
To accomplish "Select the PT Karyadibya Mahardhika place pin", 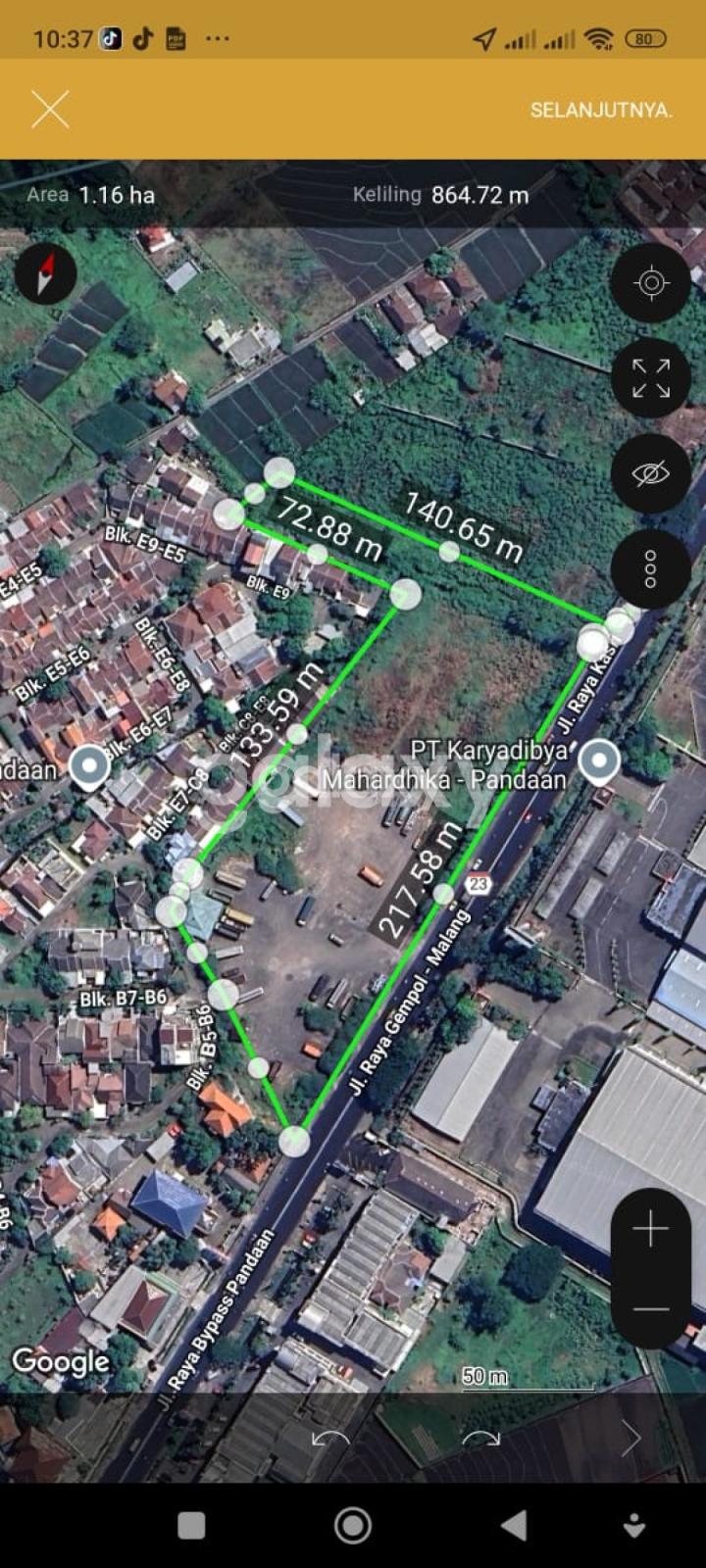I will 599,761.
